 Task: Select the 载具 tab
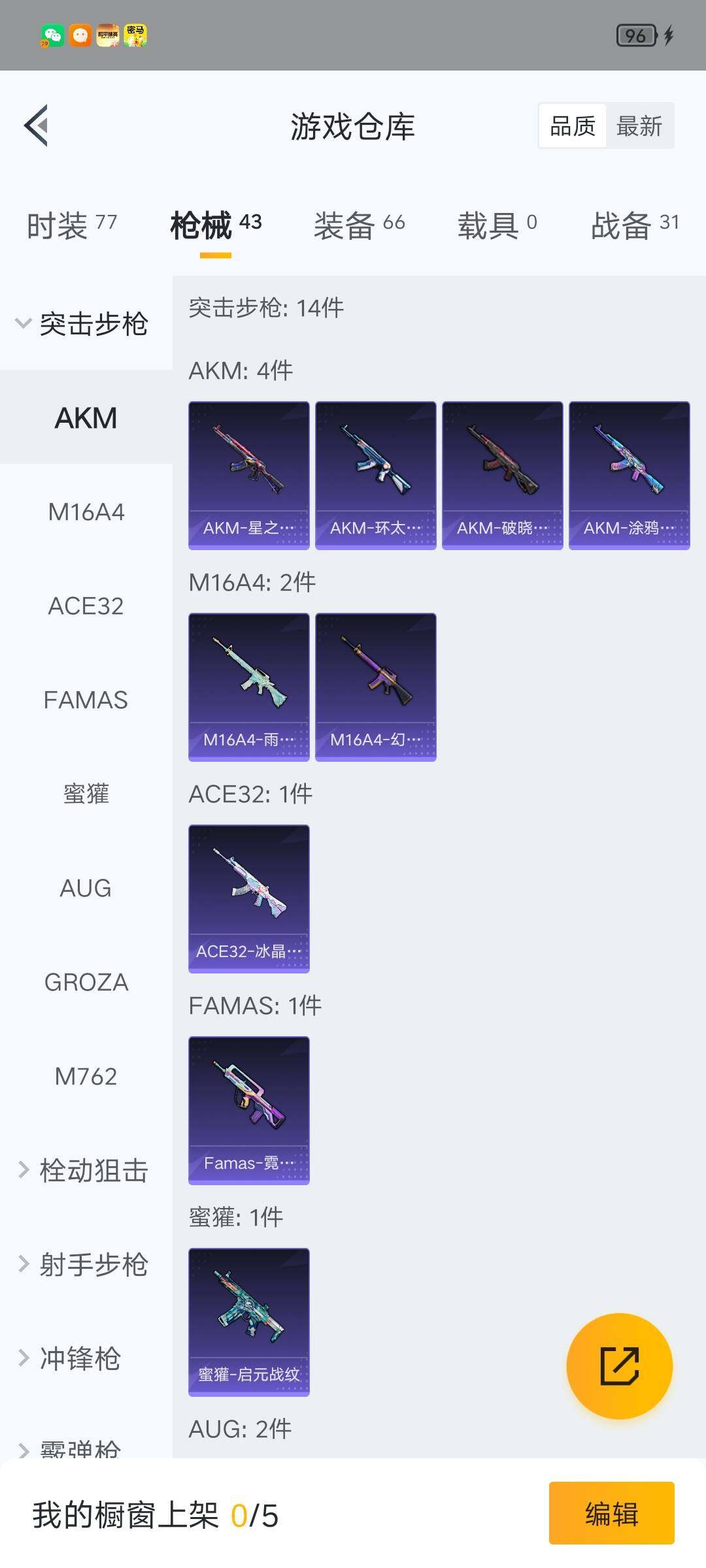[497, 225]
